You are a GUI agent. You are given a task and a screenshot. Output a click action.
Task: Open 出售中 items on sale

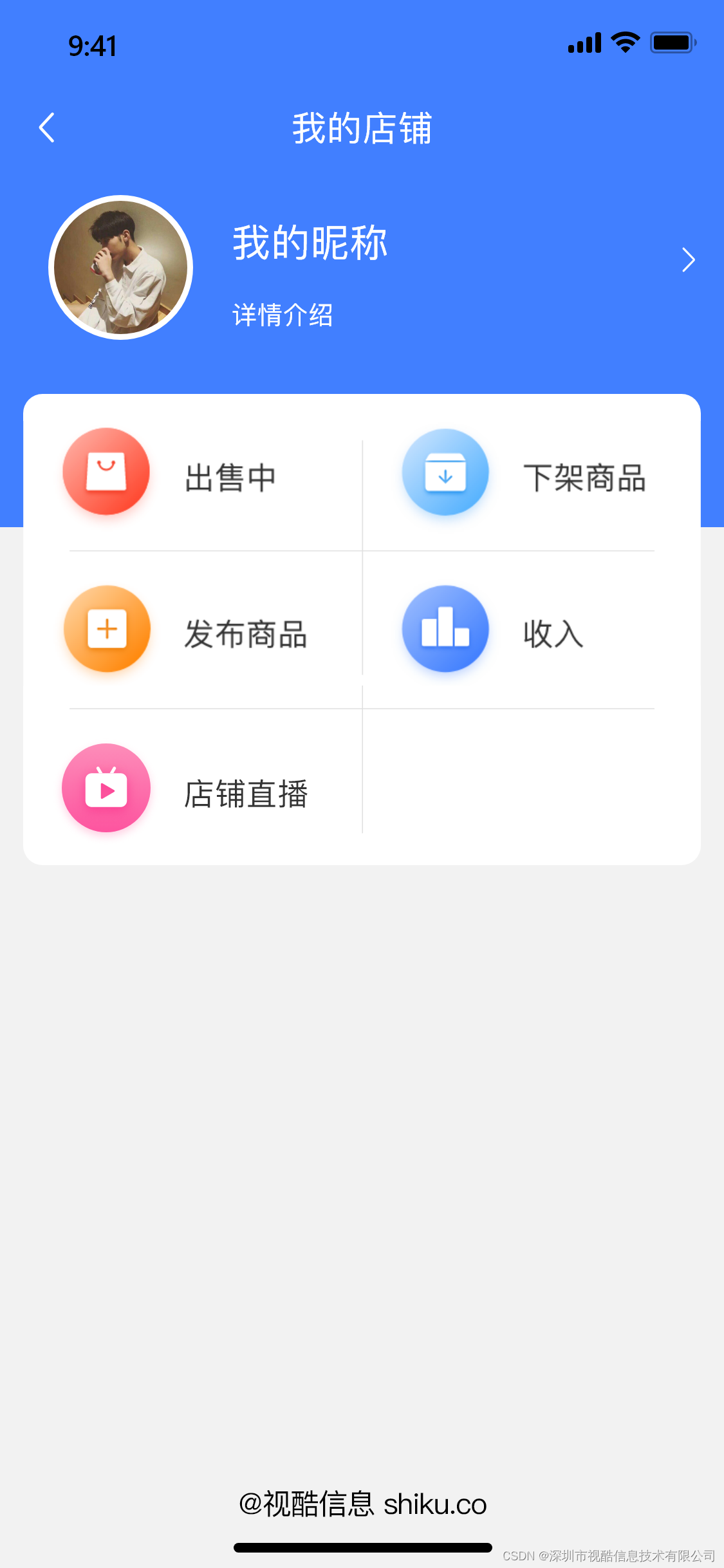(x=193, y=476)
